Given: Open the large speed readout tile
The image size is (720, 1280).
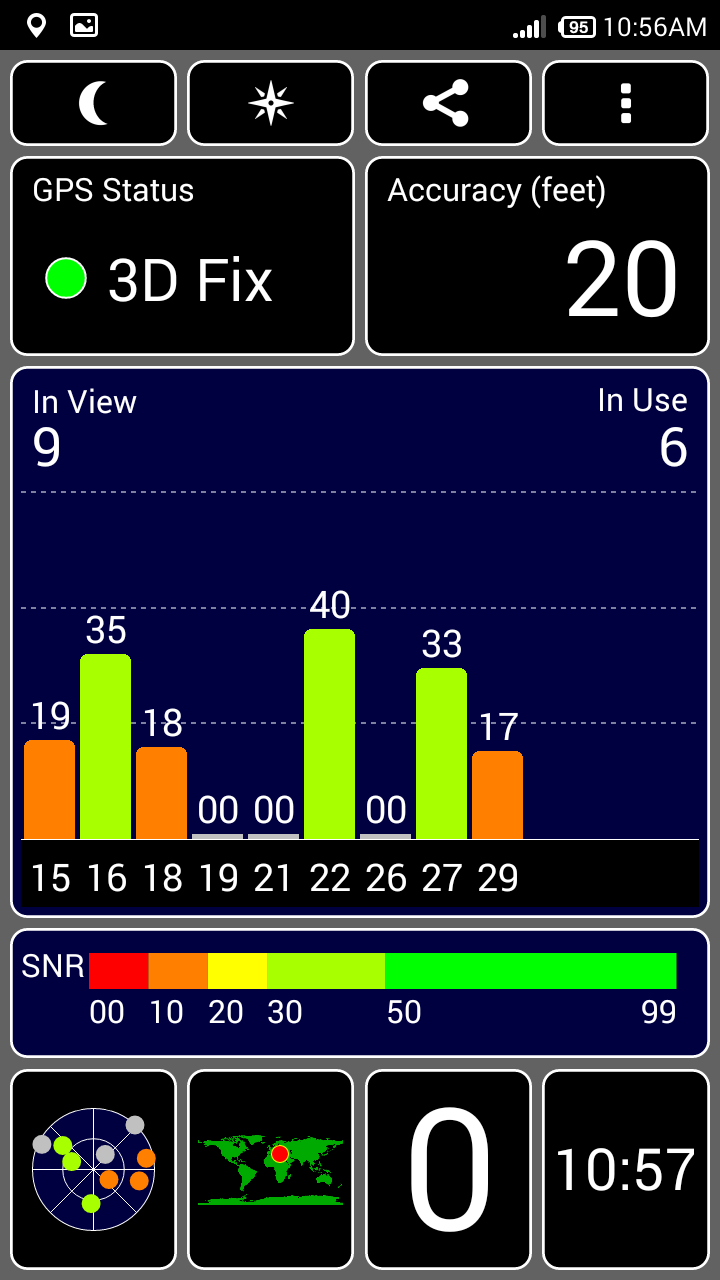Looking at the screenshot, I should point(448,1169).
